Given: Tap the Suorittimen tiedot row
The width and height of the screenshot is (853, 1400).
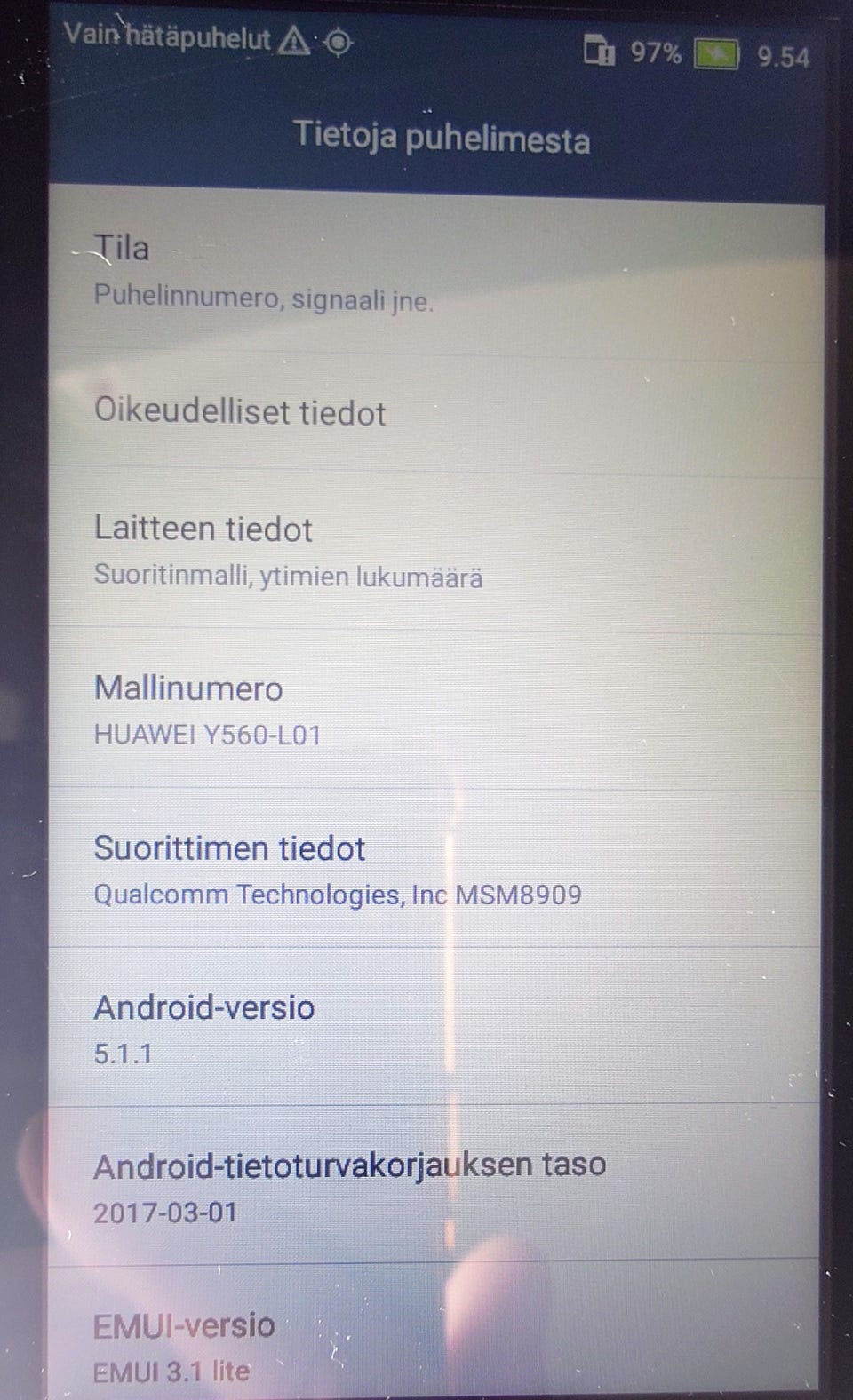Looking at the screenshot, I should coord(435,869).
